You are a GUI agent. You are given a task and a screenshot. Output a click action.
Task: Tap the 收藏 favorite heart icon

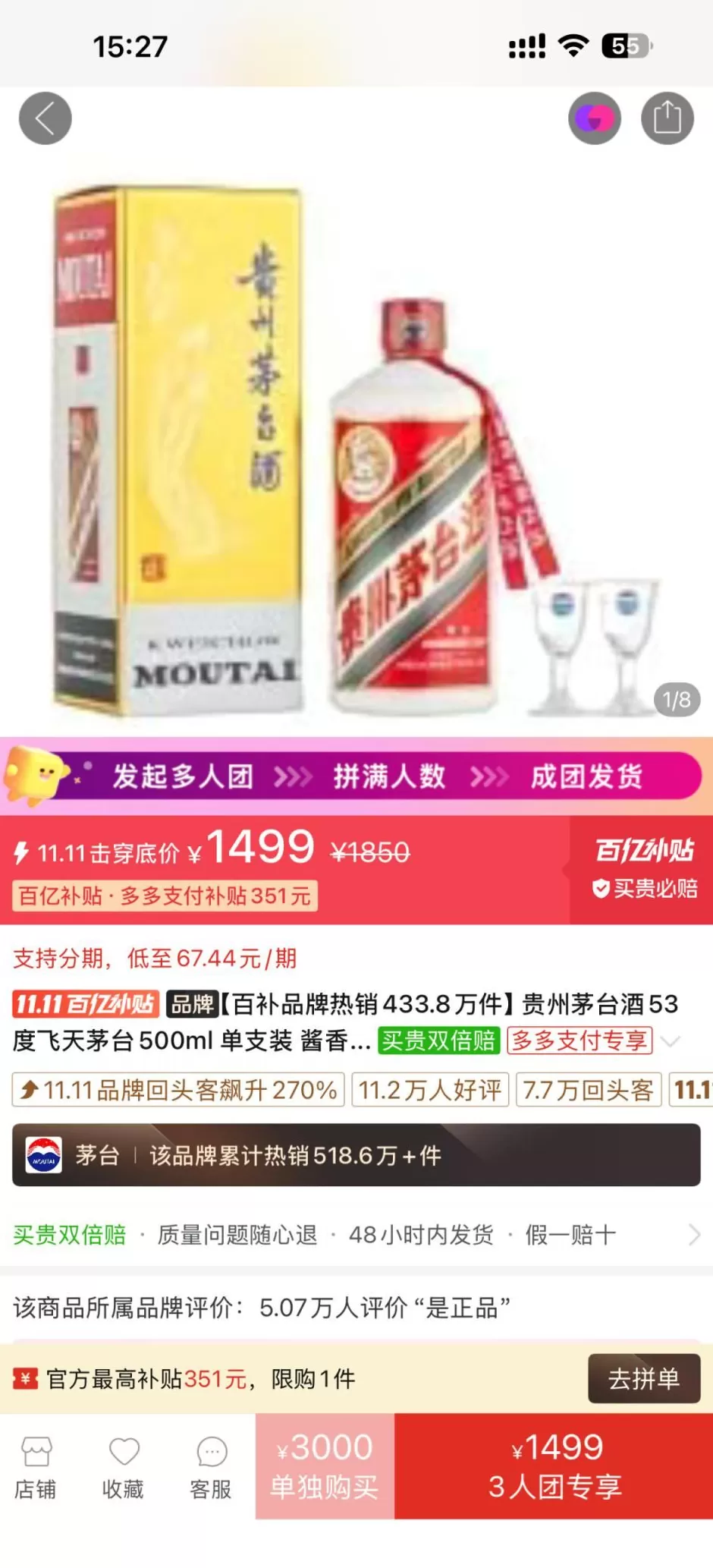(x=123, y=1465)
